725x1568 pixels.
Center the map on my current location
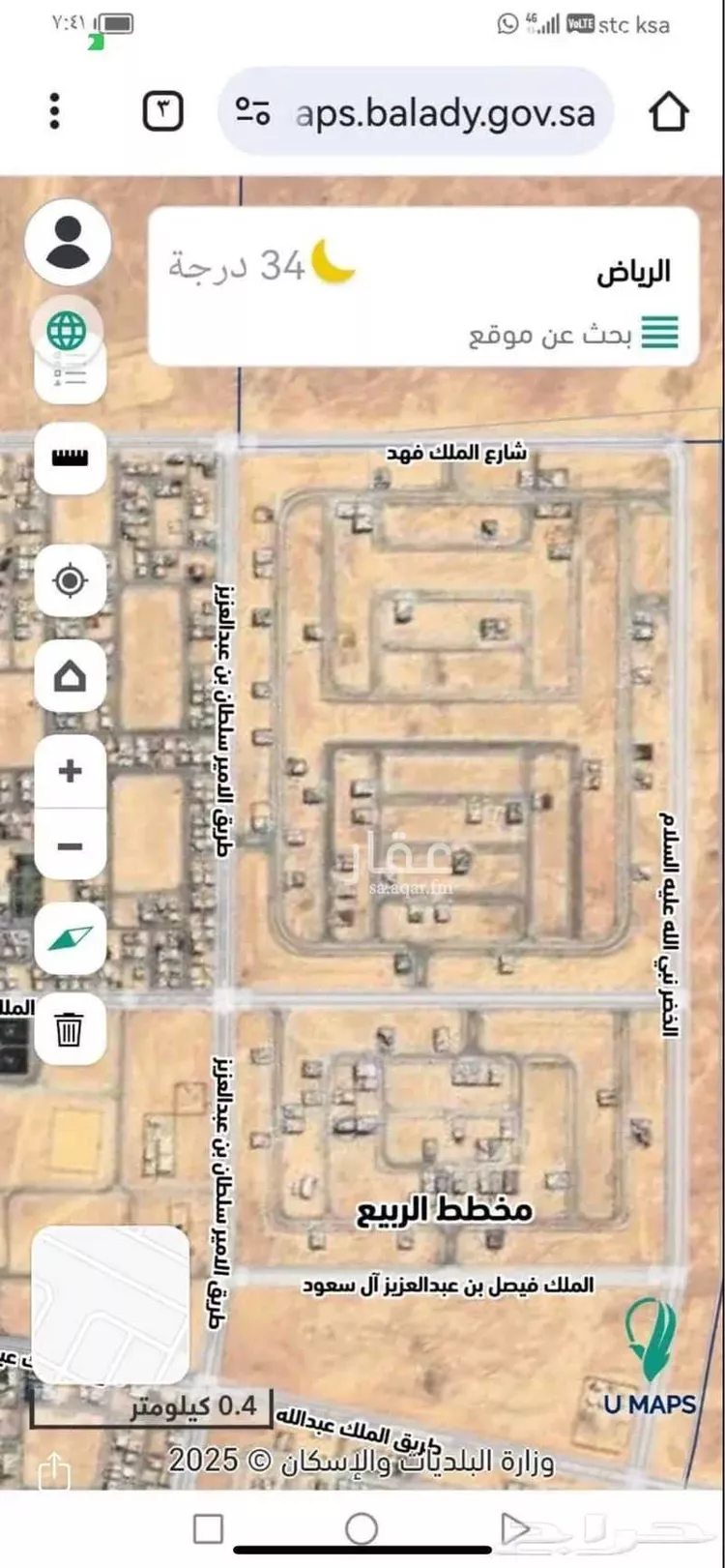tap(70, 581)
